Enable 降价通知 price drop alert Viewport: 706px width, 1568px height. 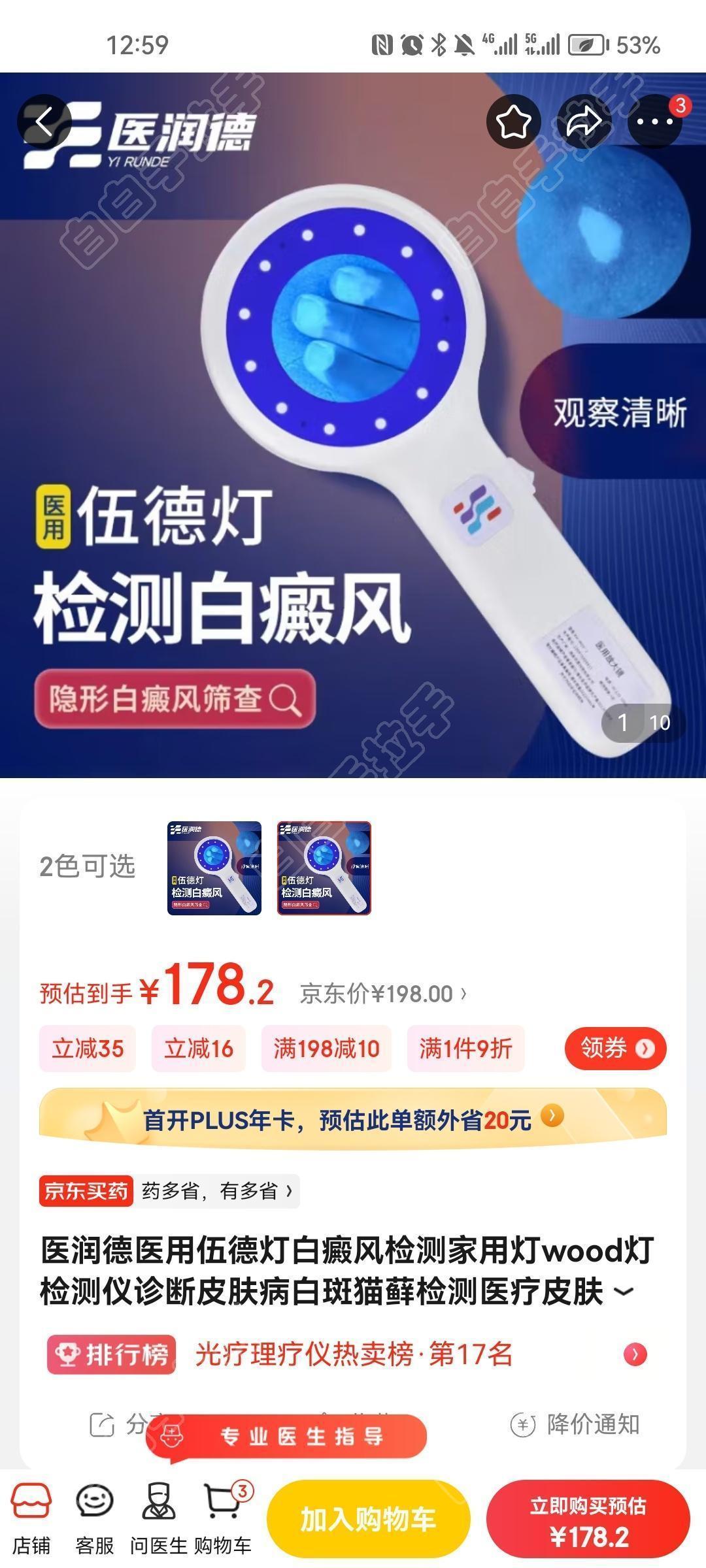[x=575, y=1424]
